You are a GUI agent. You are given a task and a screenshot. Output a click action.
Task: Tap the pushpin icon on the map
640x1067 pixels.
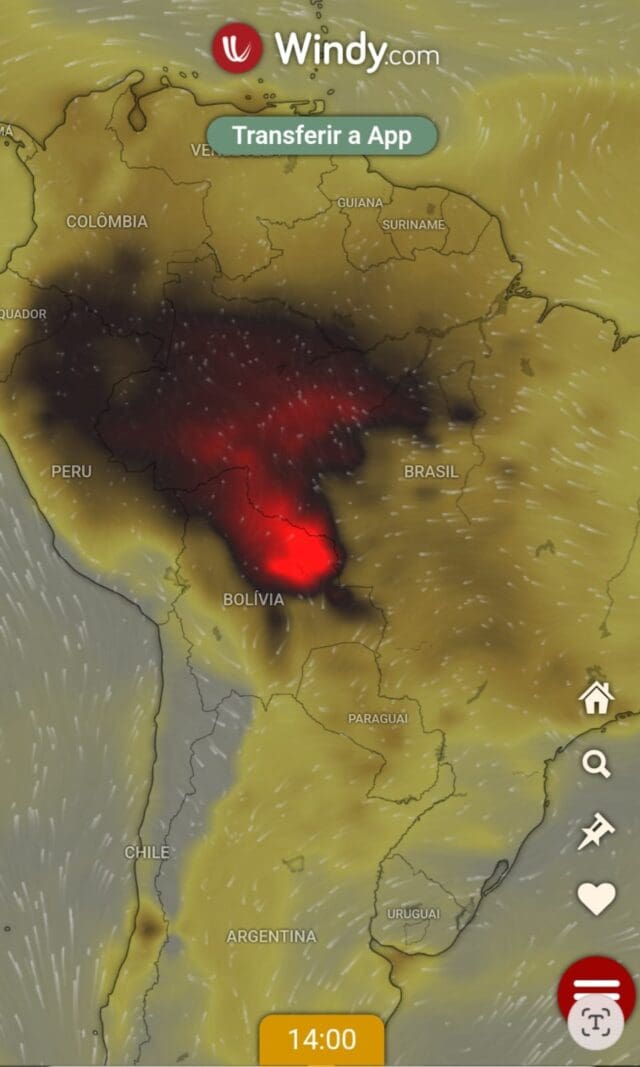pyautogui.click(x=596, y=832)
